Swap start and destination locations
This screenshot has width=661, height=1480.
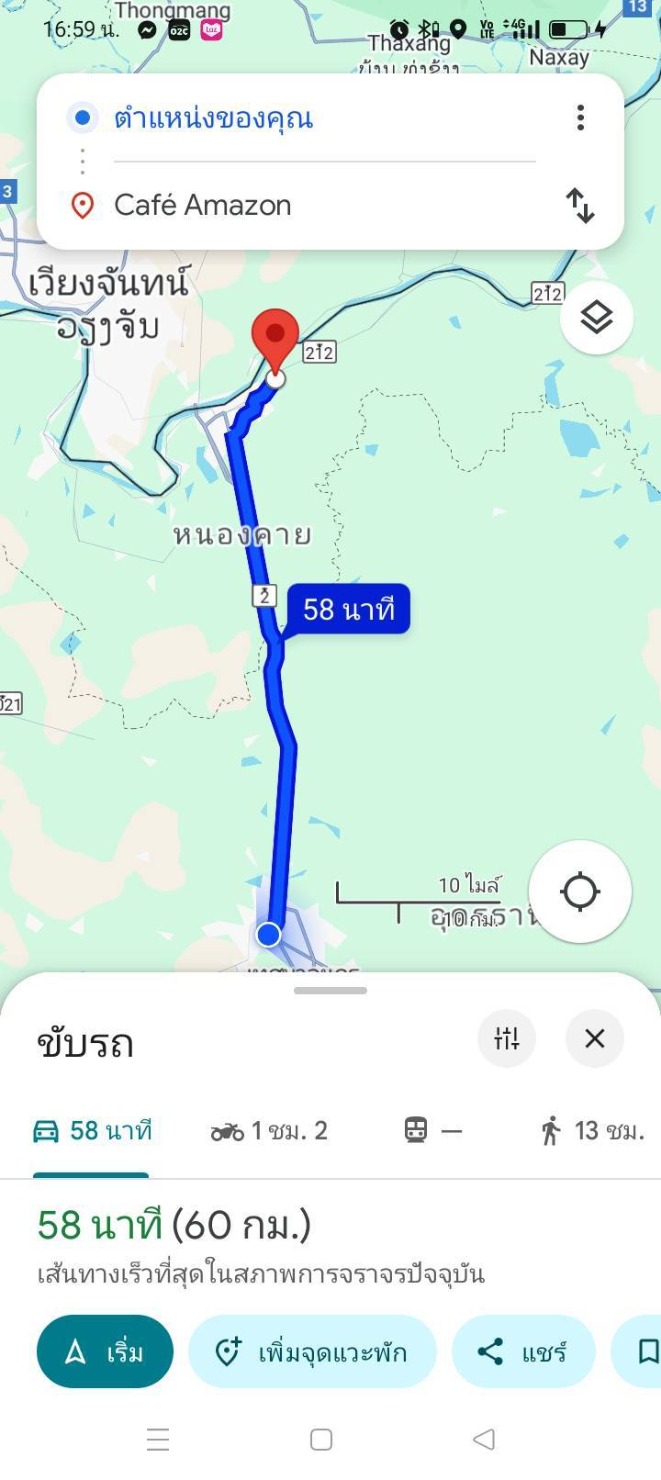(x=580, y=205)
